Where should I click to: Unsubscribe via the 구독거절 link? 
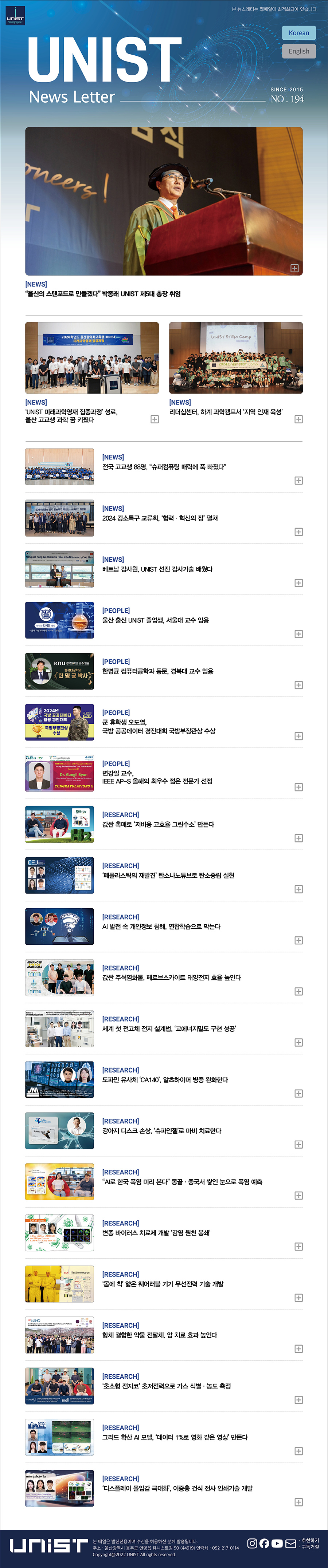[309, 1547]
